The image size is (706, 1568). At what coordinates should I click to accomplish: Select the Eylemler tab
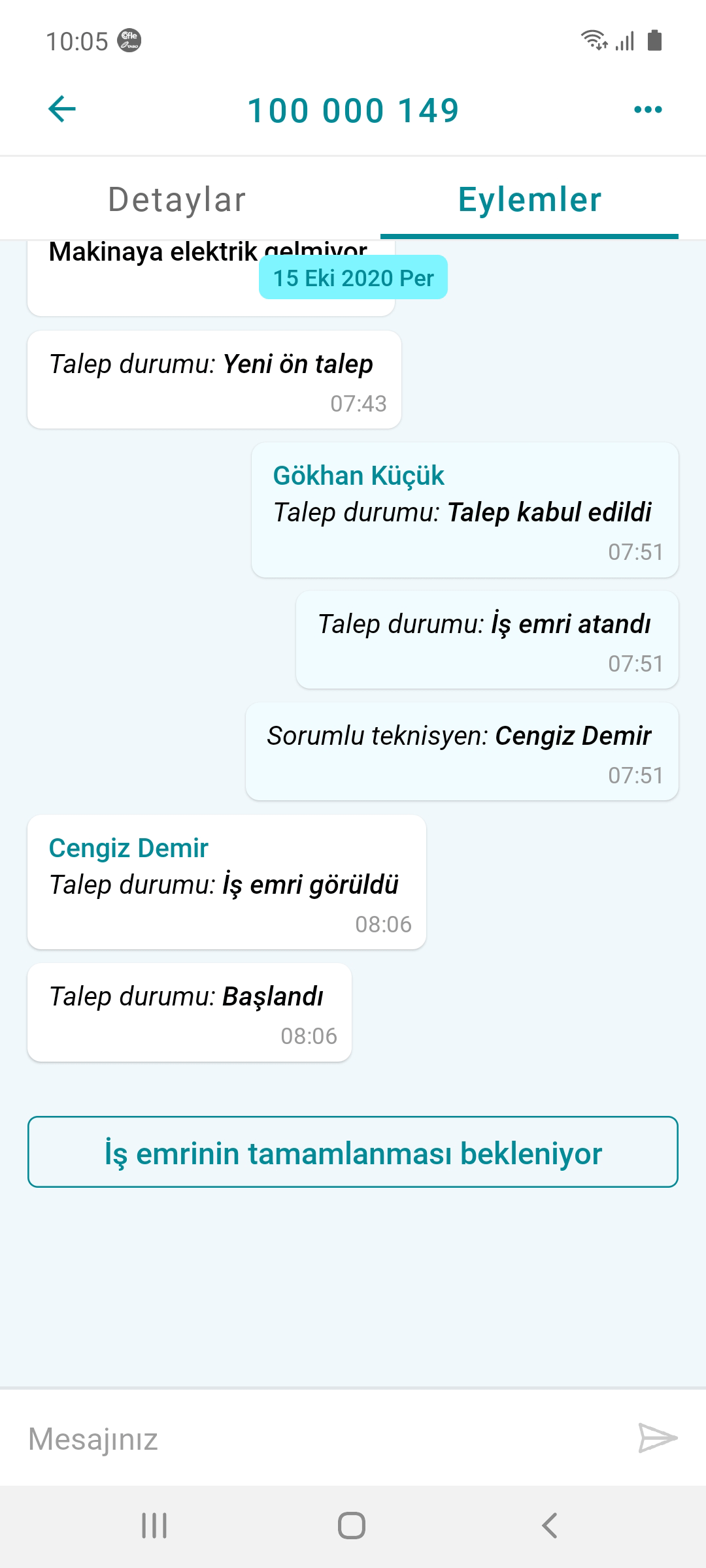529,199
